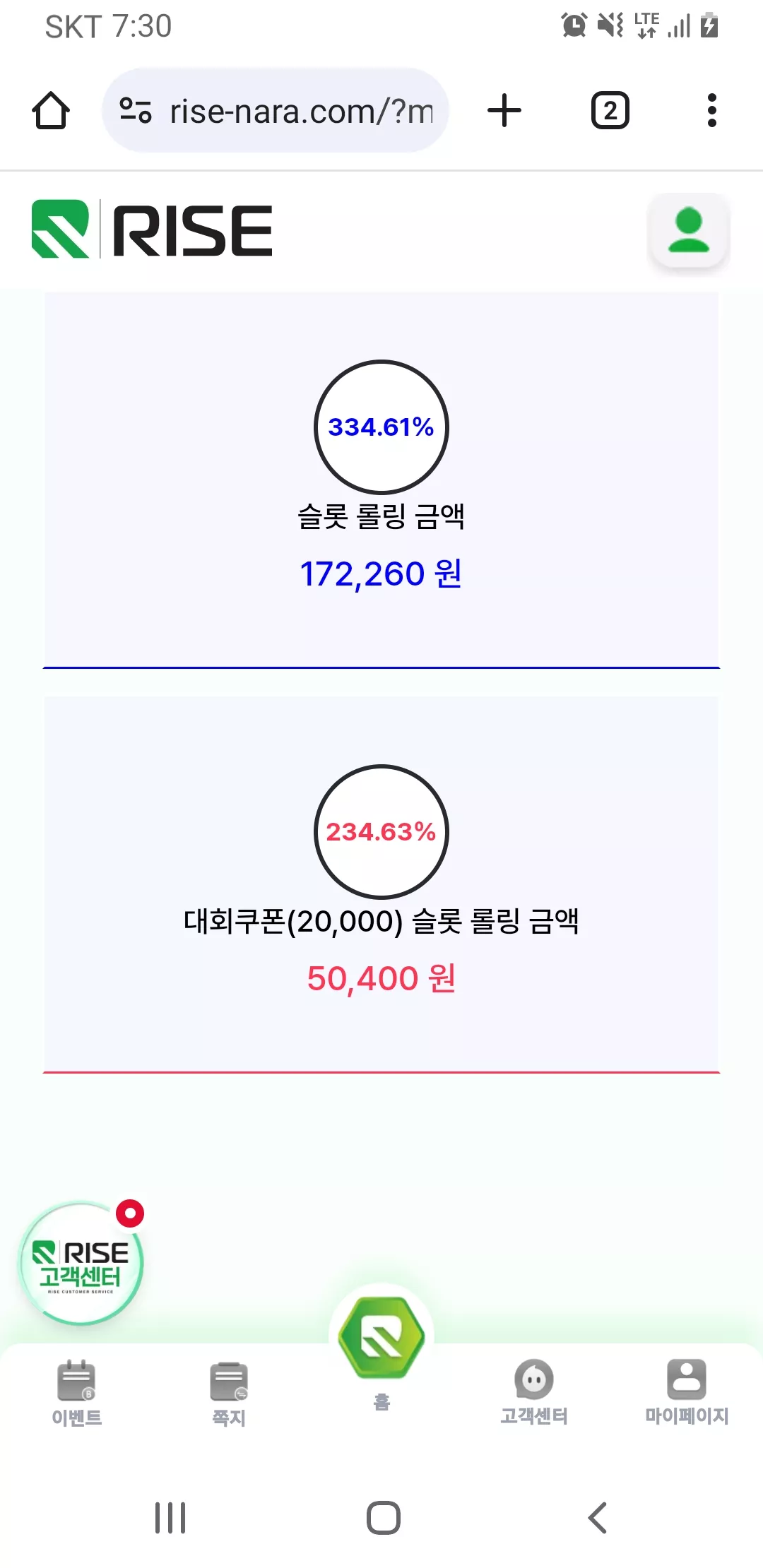The width and height of the screenshot is (763, 1568).
Task: View the open tabs switcher
Action: (x=610, y=111)
